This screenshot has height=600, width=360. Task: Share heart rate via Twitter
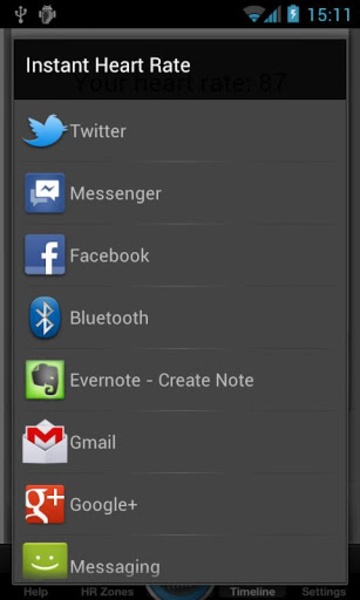click(180, 131)
